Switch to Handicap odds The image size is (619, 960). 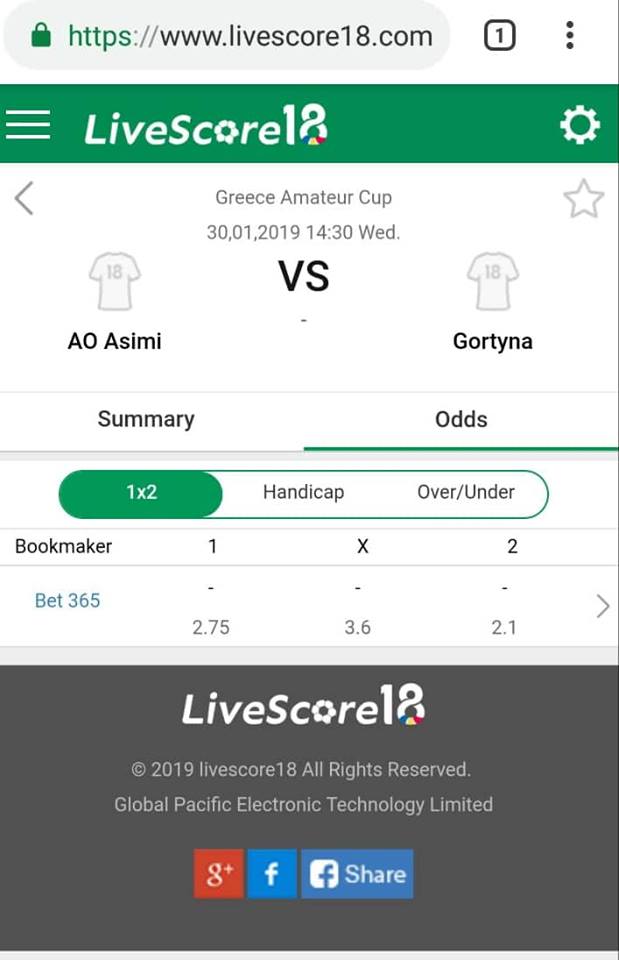click(303, 493)
